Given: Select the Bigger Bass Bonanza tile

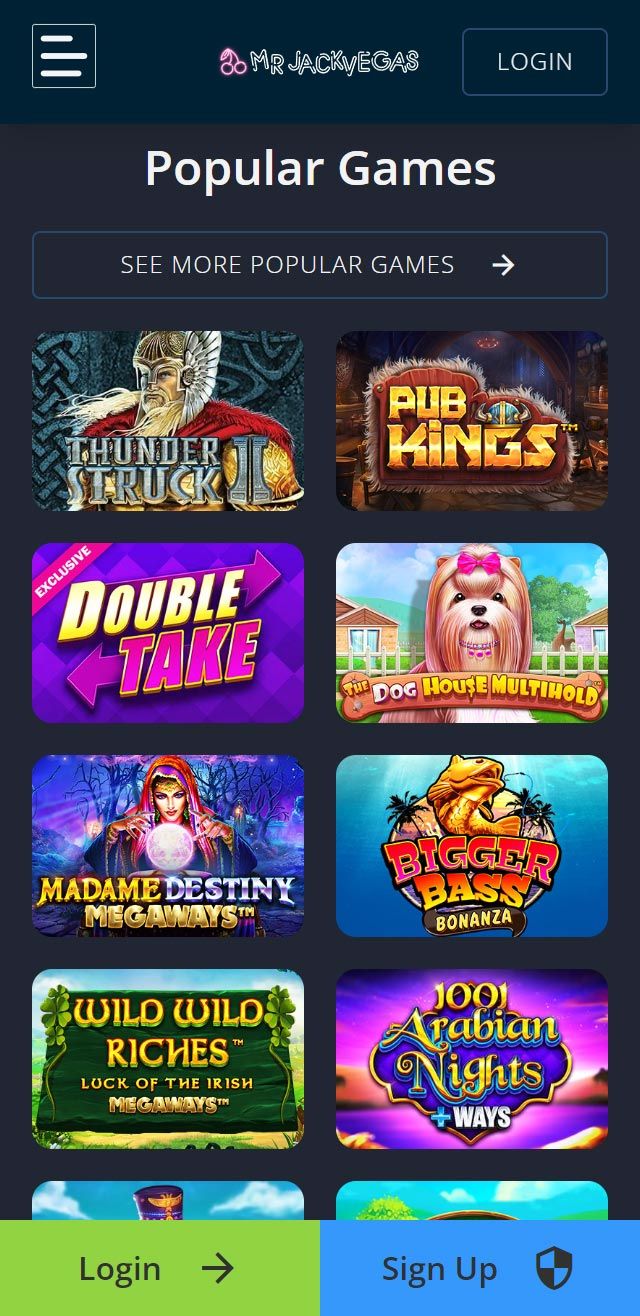Looking at the screenshot, I should pyautogui.click(x=472, y=845).
